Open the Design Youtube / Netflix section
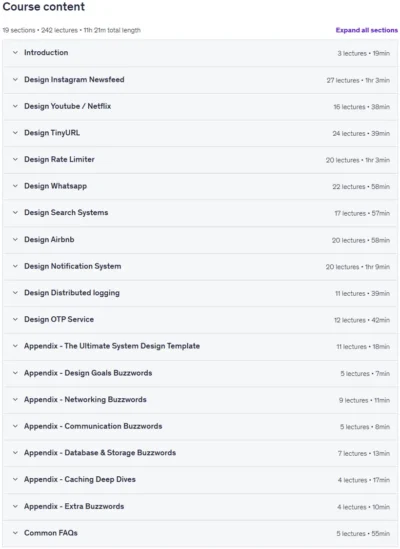The height and width of the screenshot is (549, 400). coord(200,106)
